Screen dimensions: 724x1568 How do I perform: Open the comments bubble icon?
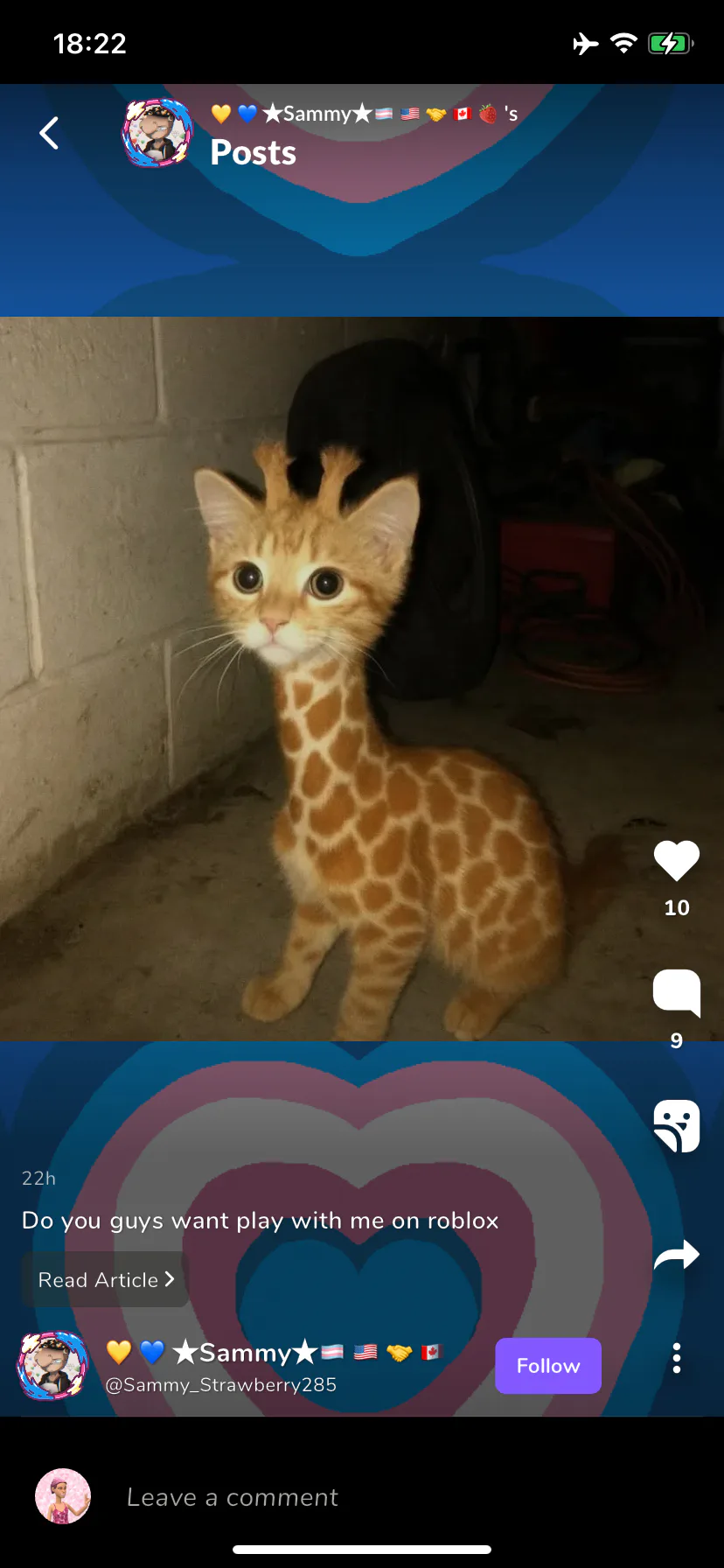coord(677,993)
